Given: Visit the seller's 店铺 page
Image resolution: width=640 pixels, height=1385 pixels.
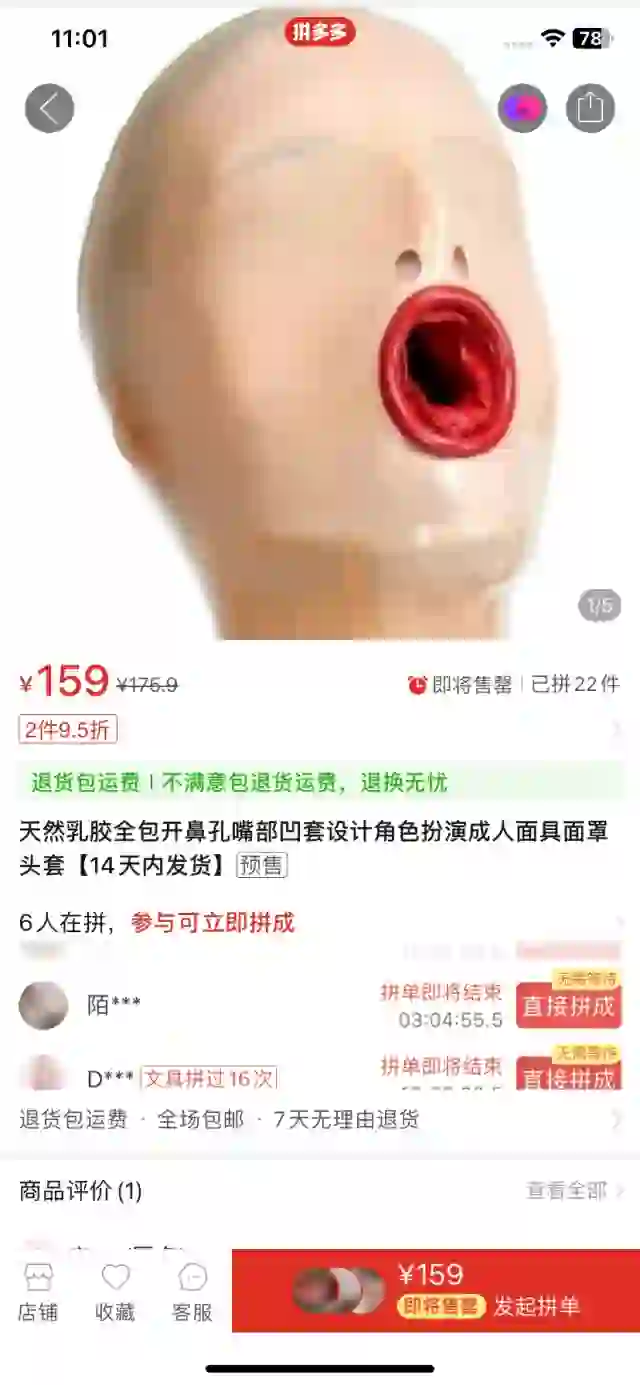Looking at the screenshot, I should (38, 1292).
